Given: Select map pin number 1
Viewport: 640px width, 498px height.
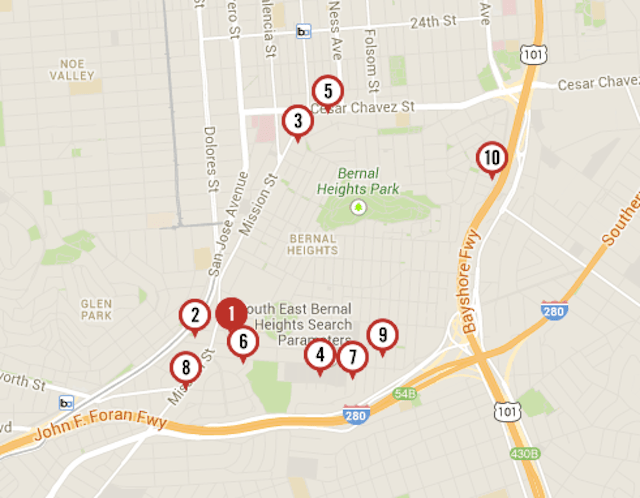Looking at the screenshot, I should pyautogui.click(x=231, y=314).
